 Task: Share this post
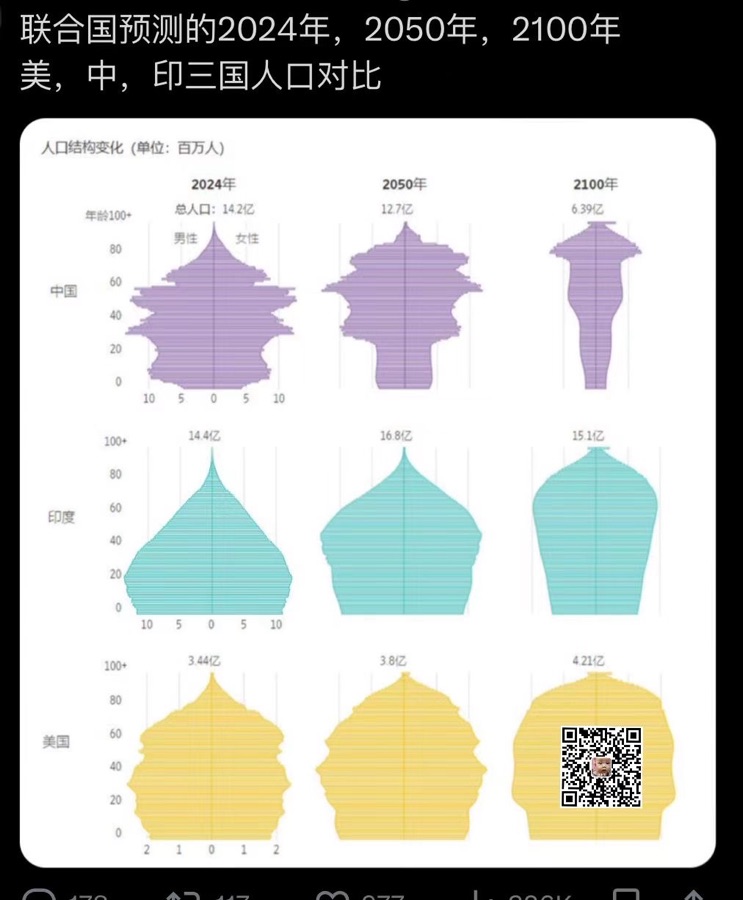click(695, 894)
